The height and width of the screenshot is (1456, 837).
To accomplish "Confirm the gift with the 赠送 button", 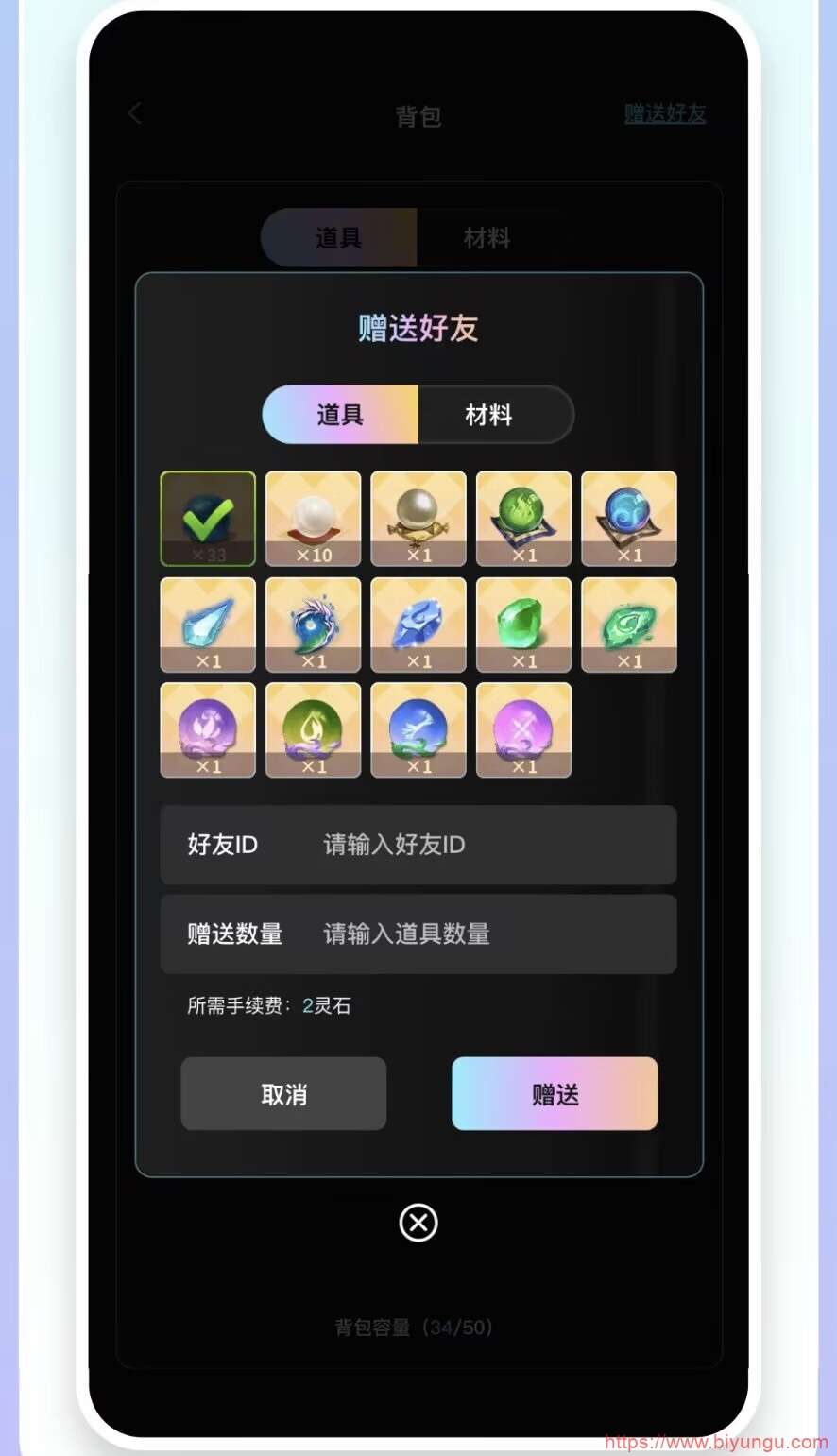I will coord(555,1094).
